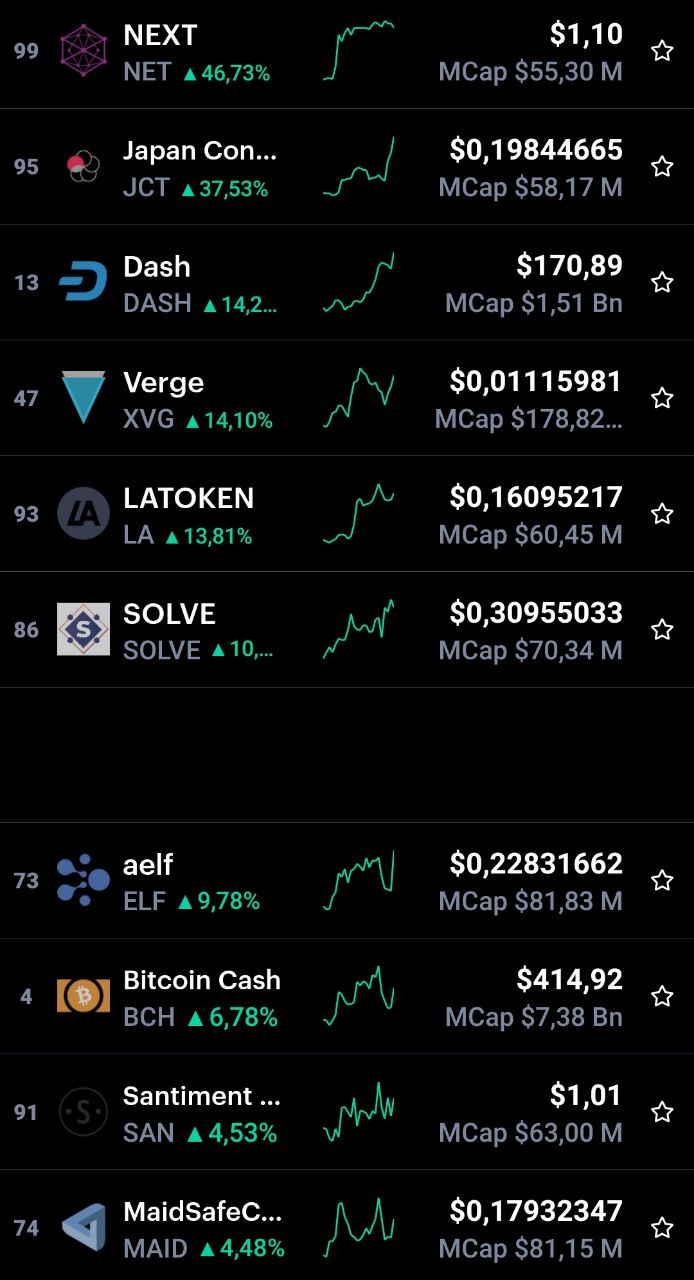Image resolution: width=694 pixels, height=1280 pixels.
Task: Favorite Santiment with the star
Action: coord(662,1112)
